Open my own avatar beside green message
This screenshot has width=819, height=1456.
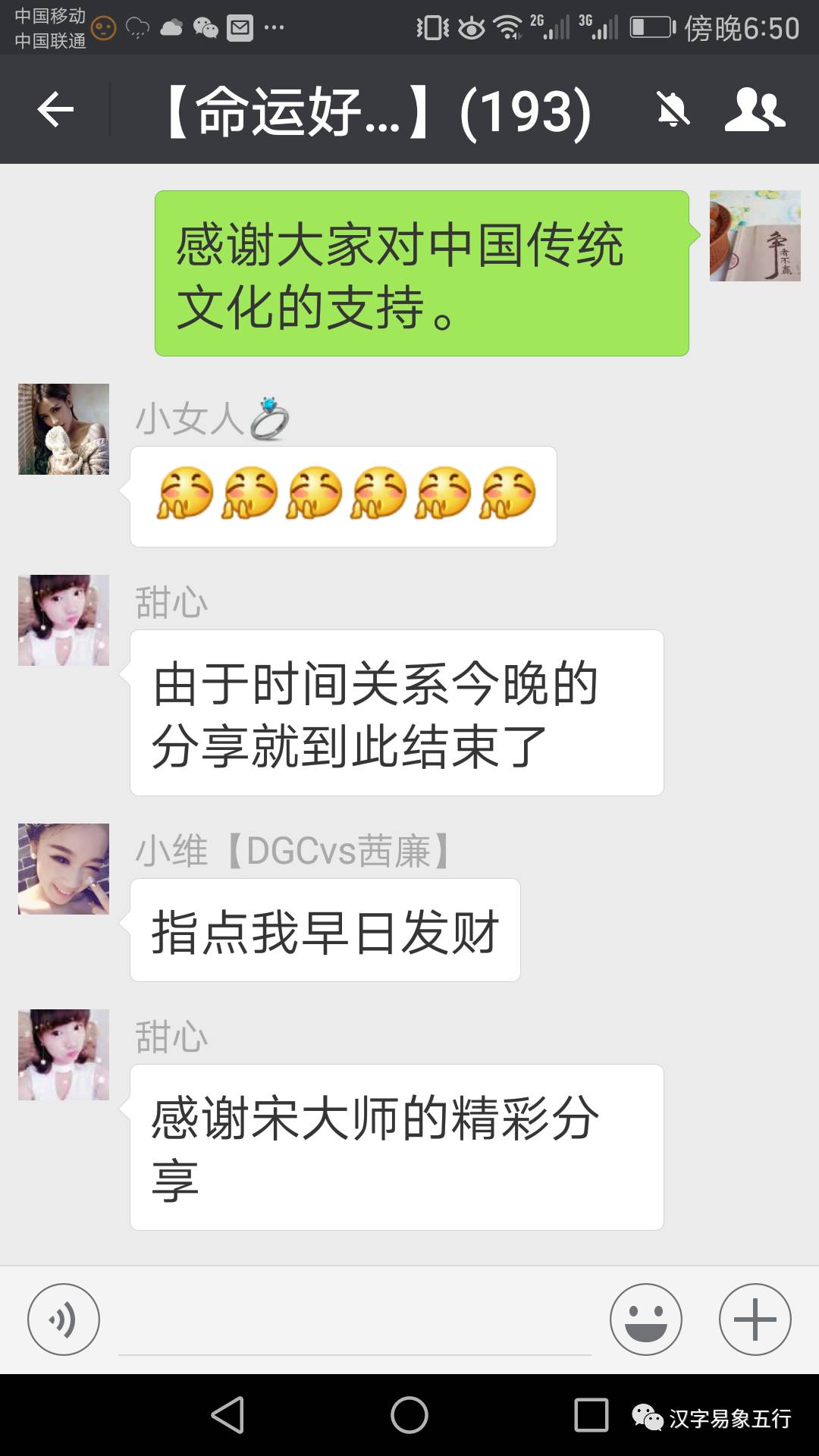pyautogui.click(x=755, y=236)
